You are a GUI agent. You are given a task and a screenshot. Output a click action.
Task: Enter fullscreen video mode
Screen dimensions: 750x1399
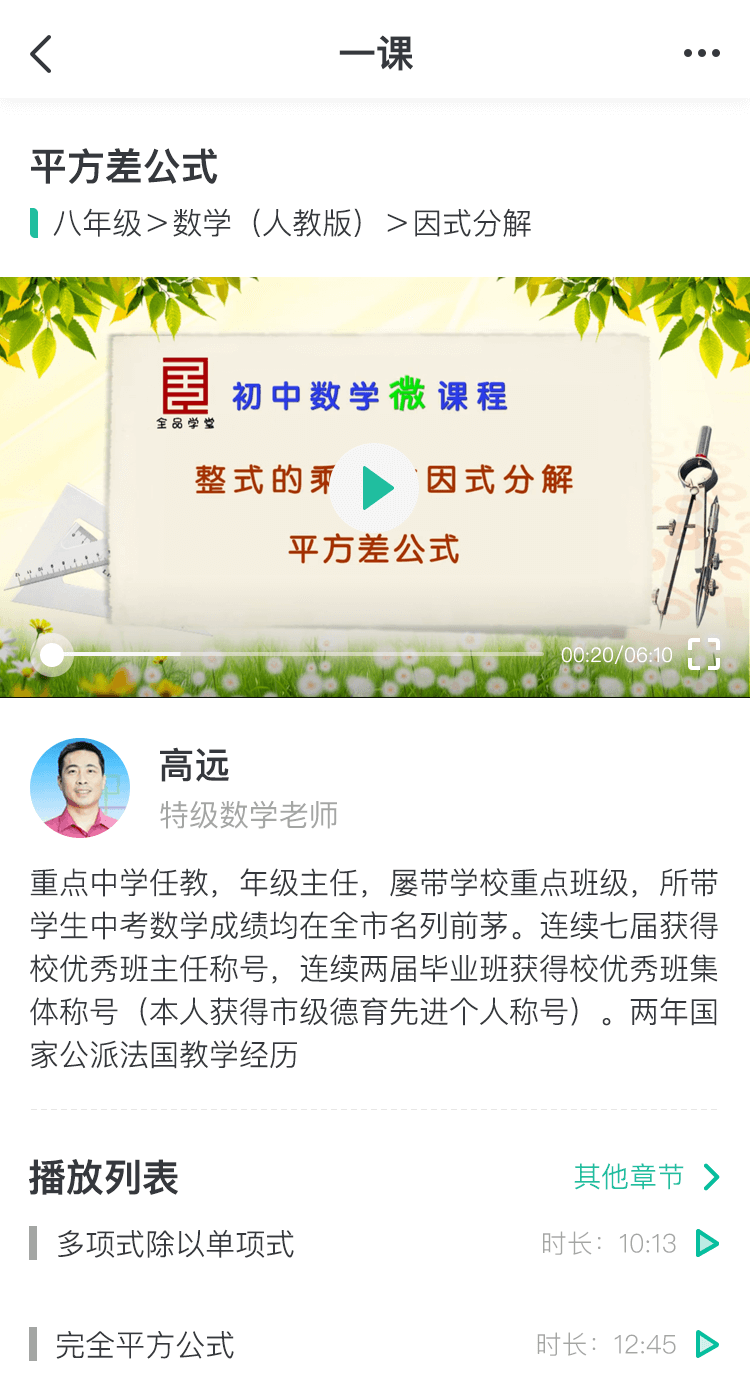pos(704,654)
